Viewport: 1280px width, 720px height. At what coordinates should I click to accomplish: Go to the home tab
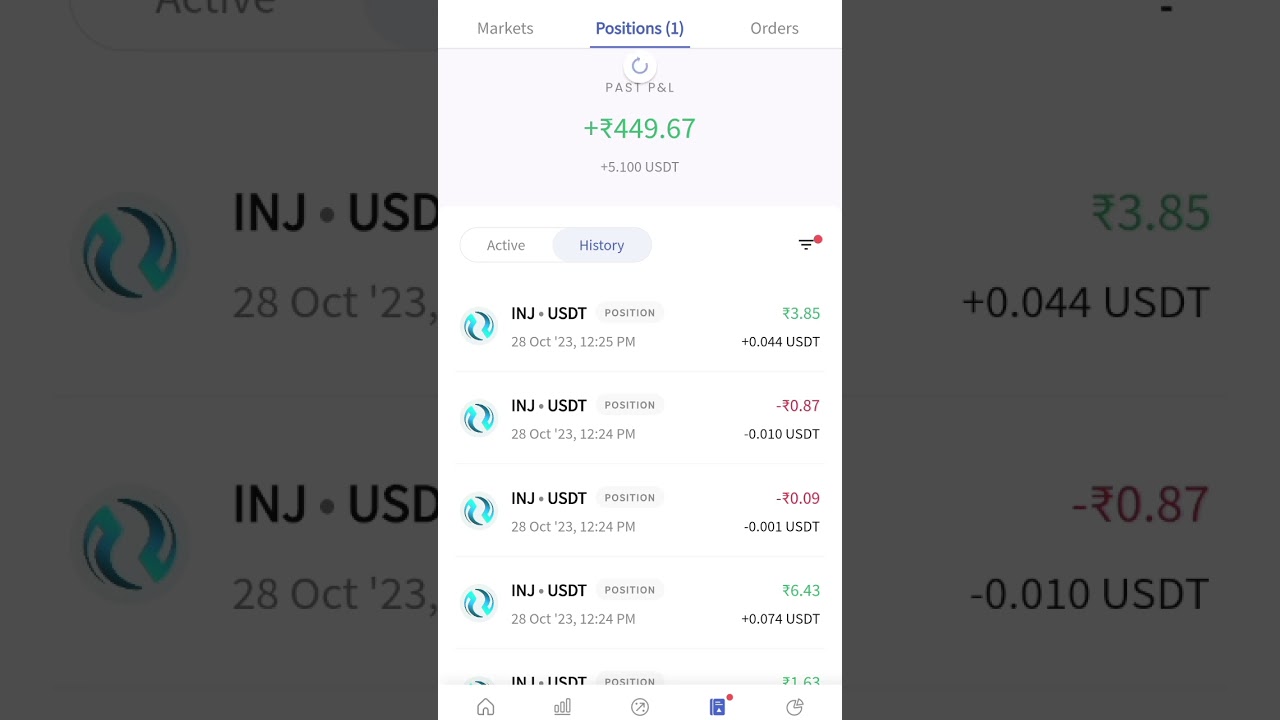486,707
